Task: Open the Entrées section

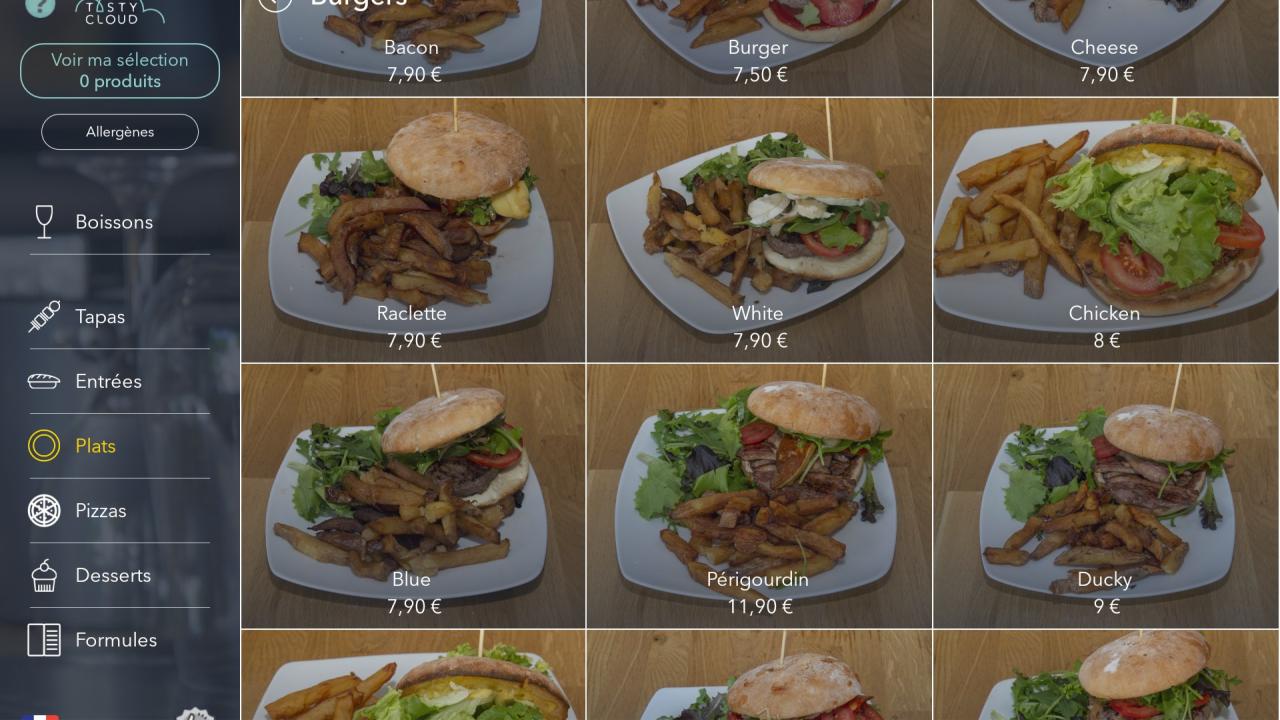Action: (108, 381)
